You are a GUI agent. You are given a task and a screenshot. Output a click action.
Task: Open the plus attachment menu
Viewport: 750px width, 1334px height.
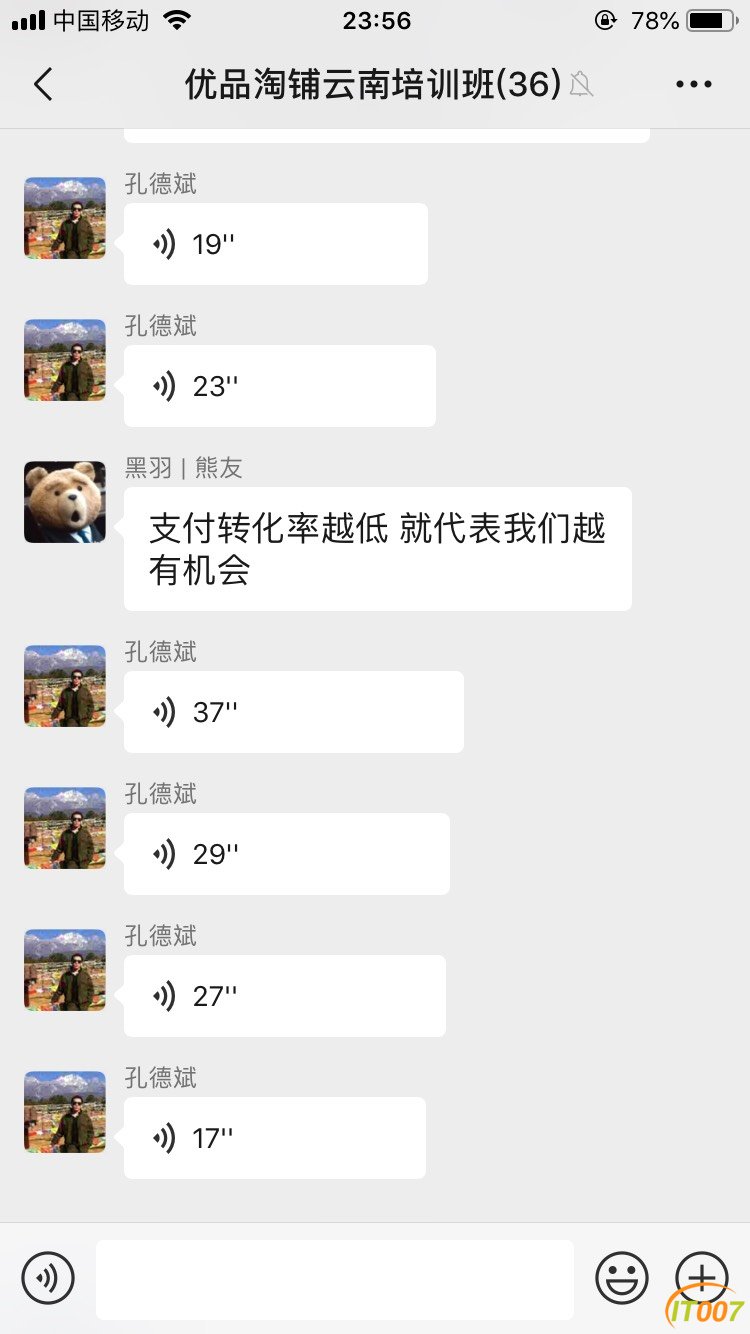pyautogui.click(x=702, y=1278)
